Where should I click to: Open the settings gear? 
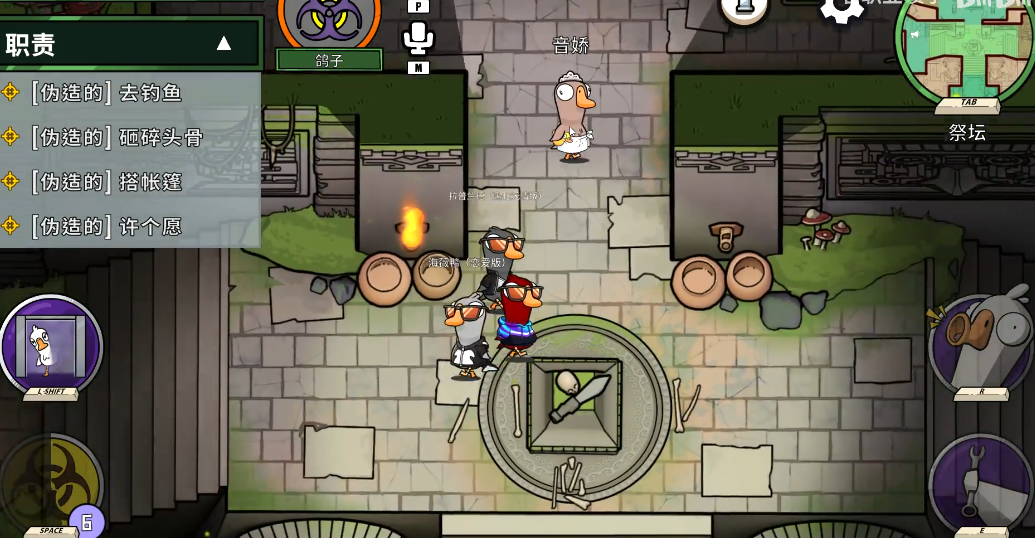point(841,9)
